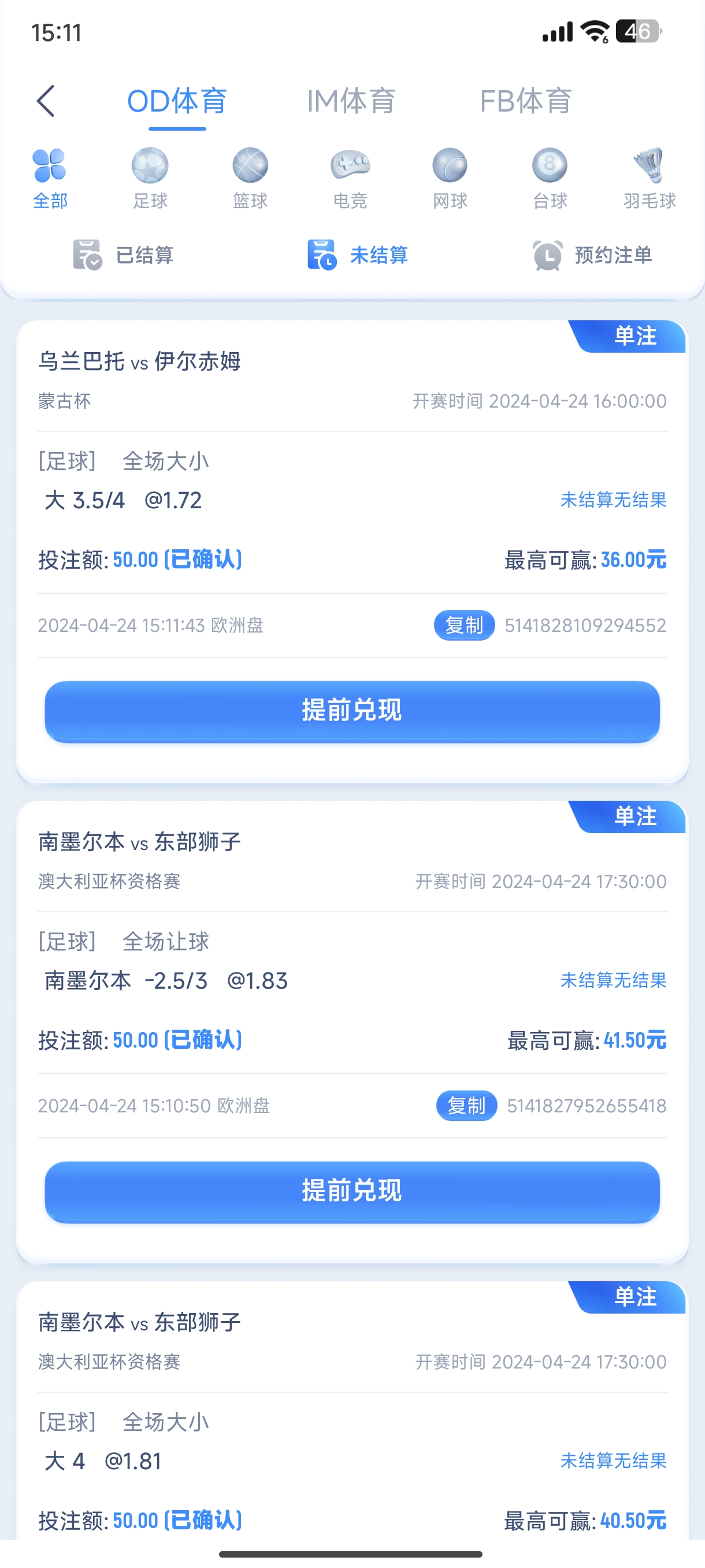Open the 预约注单 reserved bets

(x=592, y=255)
